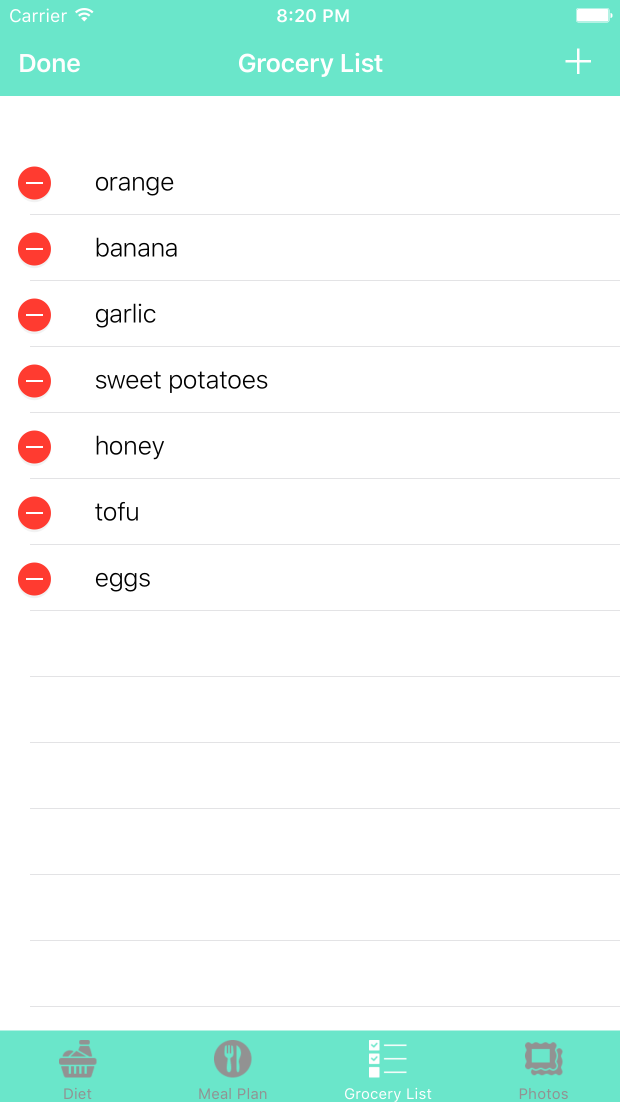Tap Done to finish editing
The image size is (620, 1102).
click(49, 64)
